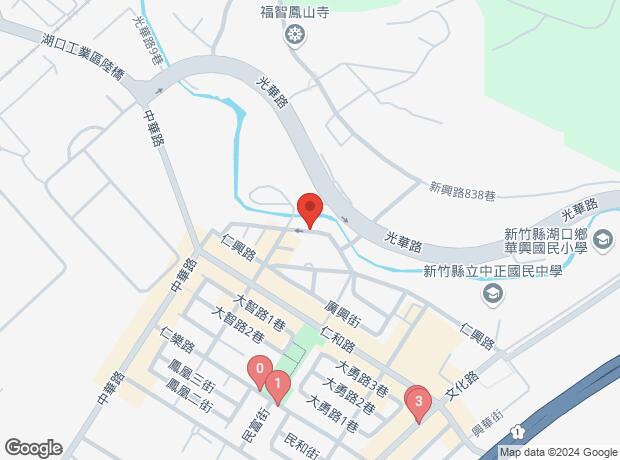
Task: Tap the red map marker labeled 0
Action: pos(260,370)
